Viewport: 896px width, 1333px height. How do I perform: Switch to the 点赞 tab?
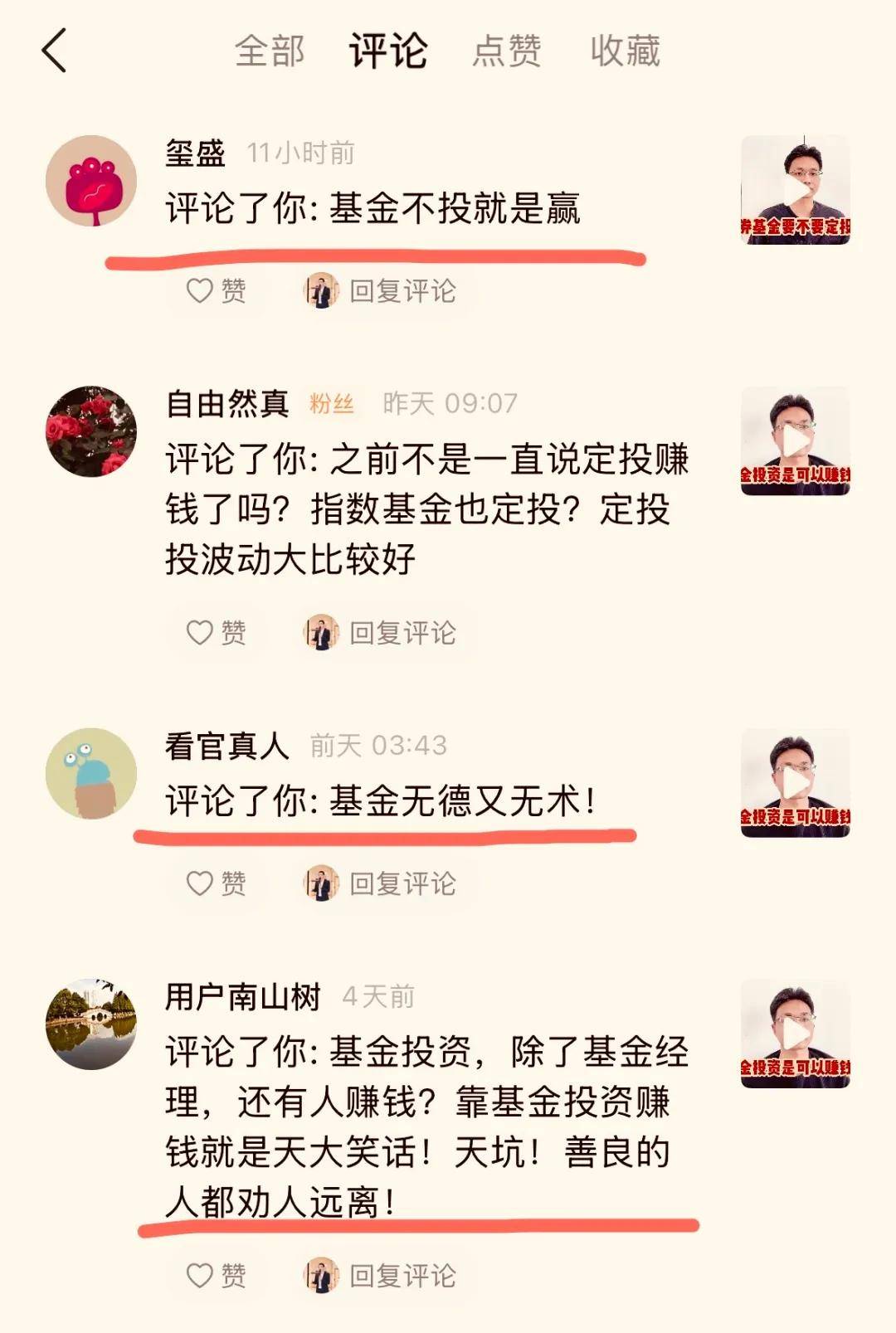point(506,51)
